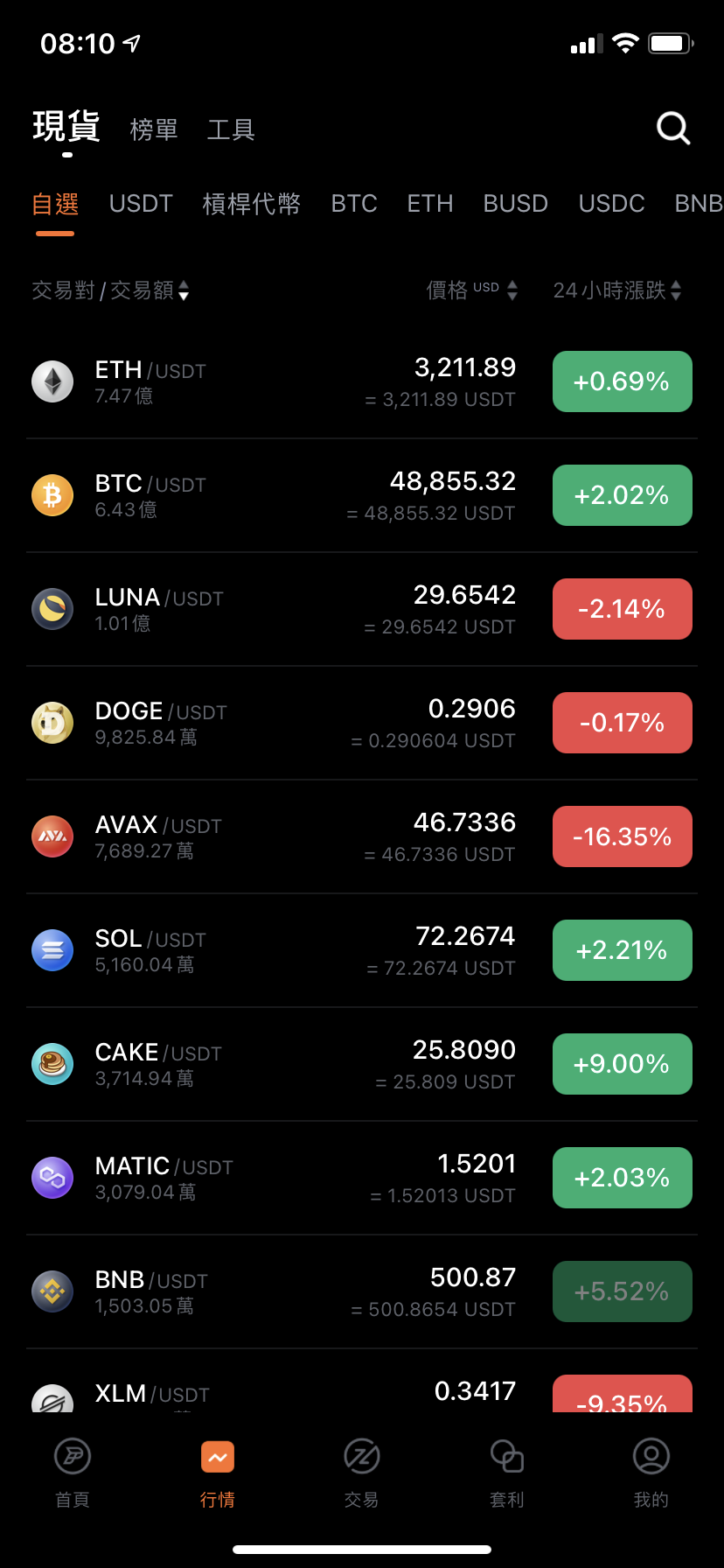Open the MATIC/USDT pair
724x1568 pixels.
click(362, 1178)
